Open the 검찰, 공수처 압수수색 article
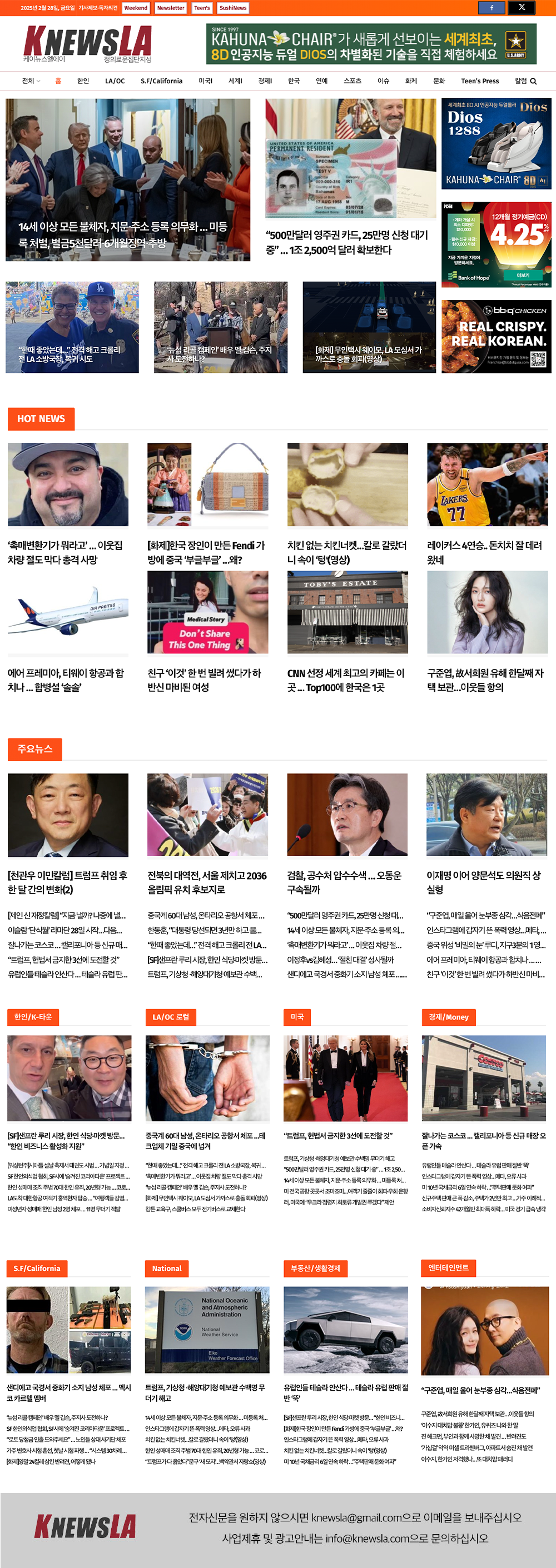 (344, 882)
